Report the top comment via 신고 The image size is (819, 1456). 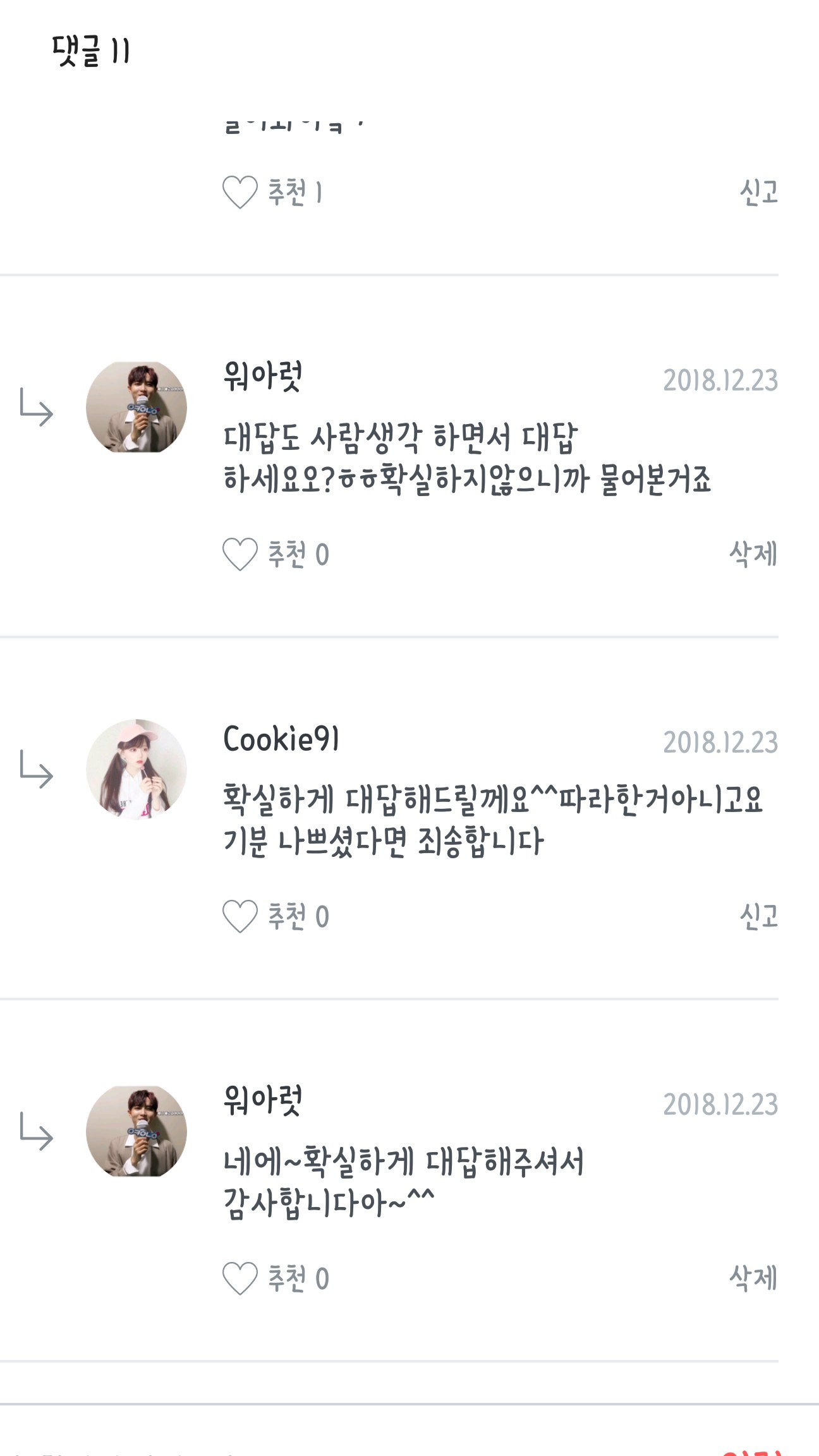(758, 192)
